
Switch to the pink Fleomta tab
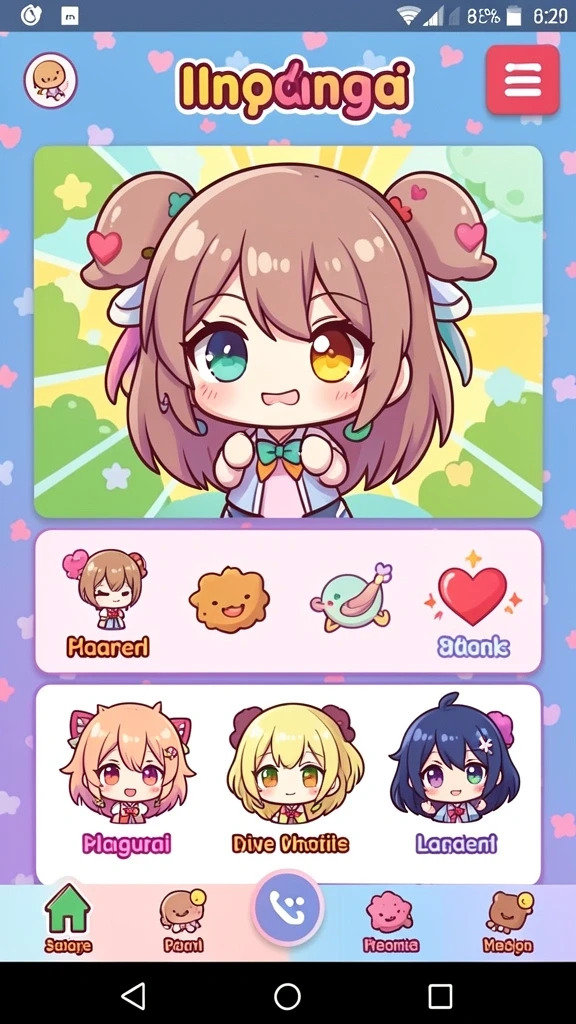(x=391, y=921)
